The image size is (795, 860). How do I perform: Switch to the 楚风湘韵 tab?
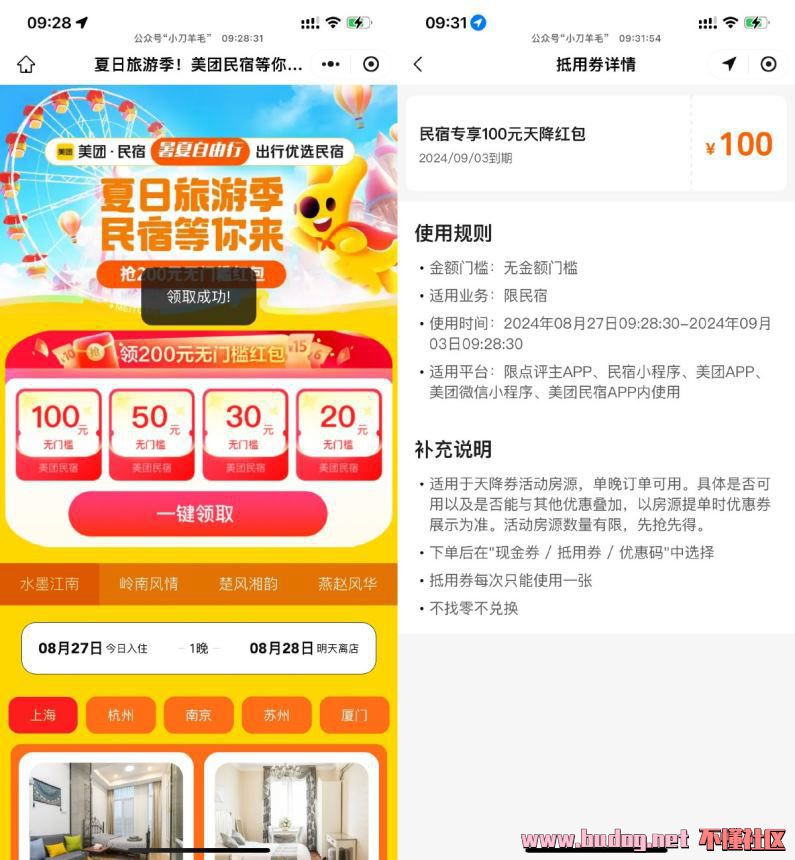(x=248, y=584)
